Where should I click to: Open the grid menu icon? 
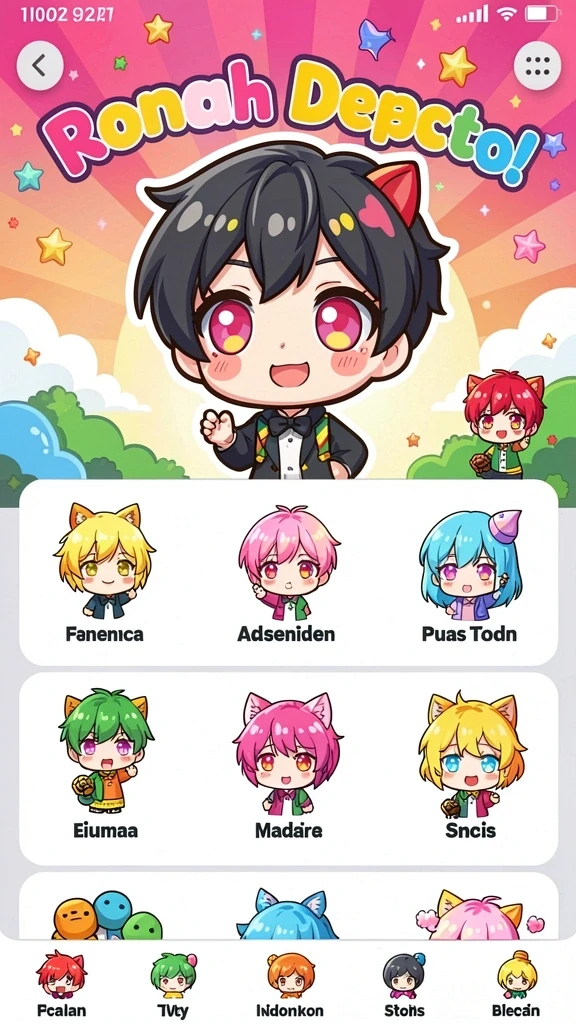point(537,66)
